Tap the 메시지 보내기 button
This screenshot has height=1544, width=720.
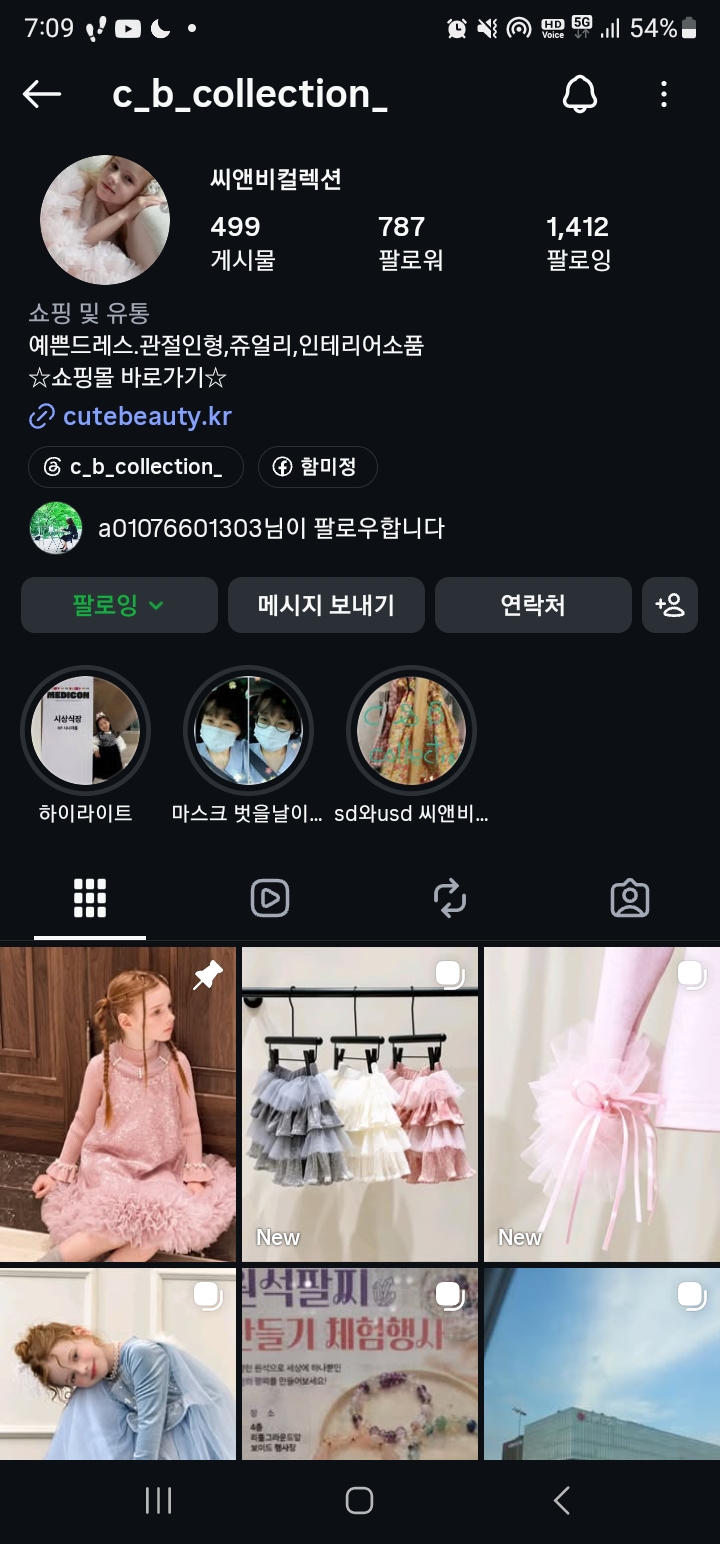326,605
